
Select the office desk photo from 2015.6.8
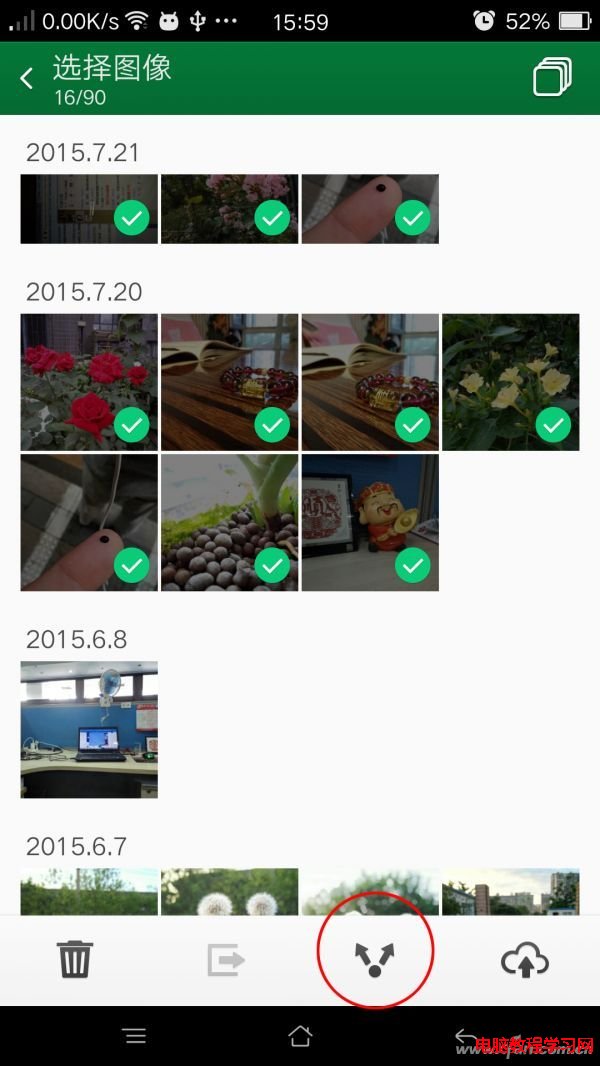click(x=89, y=729)
